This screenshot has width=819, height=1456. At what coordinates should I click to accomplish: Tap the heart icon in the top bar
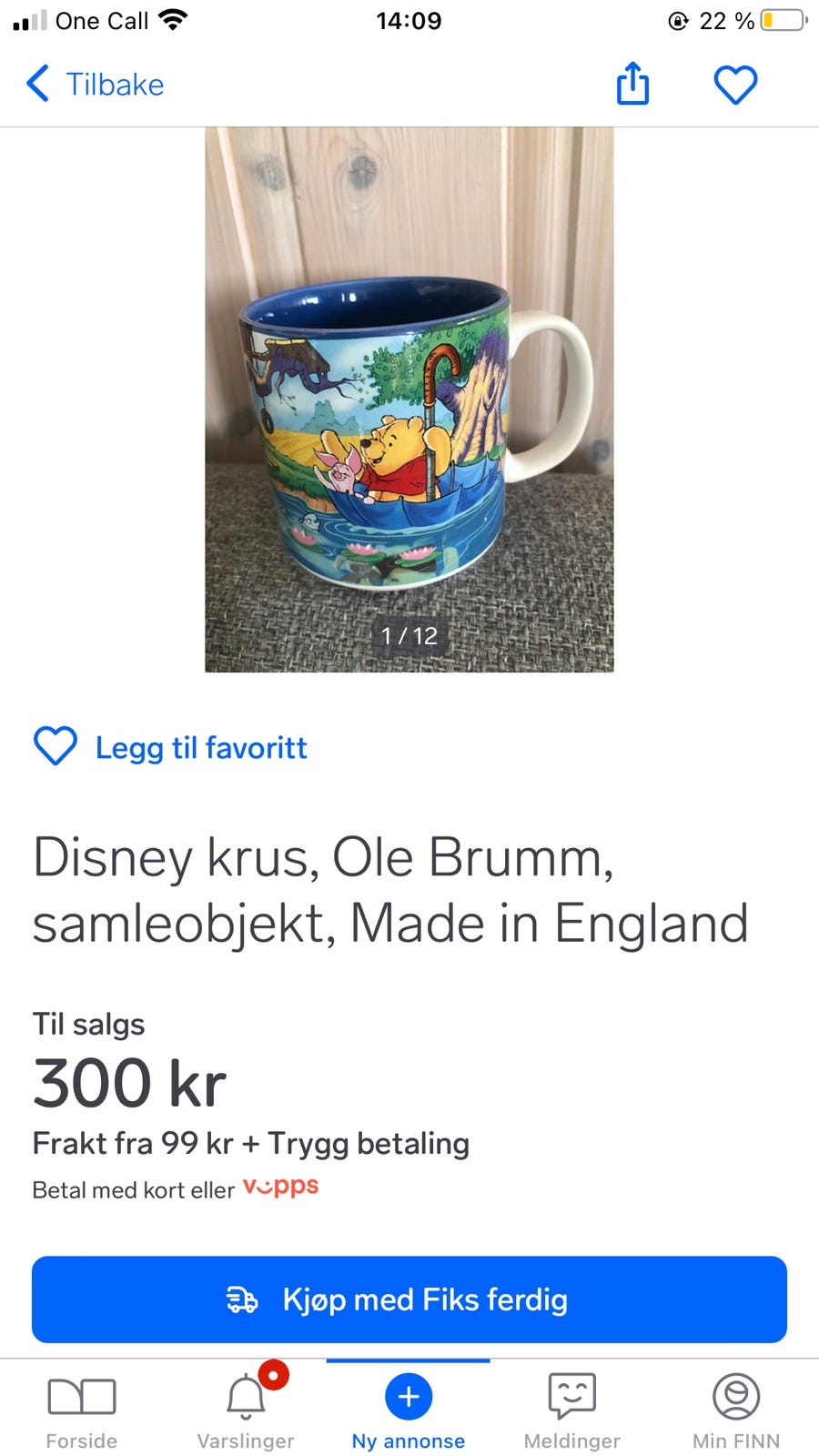(736, 84)
